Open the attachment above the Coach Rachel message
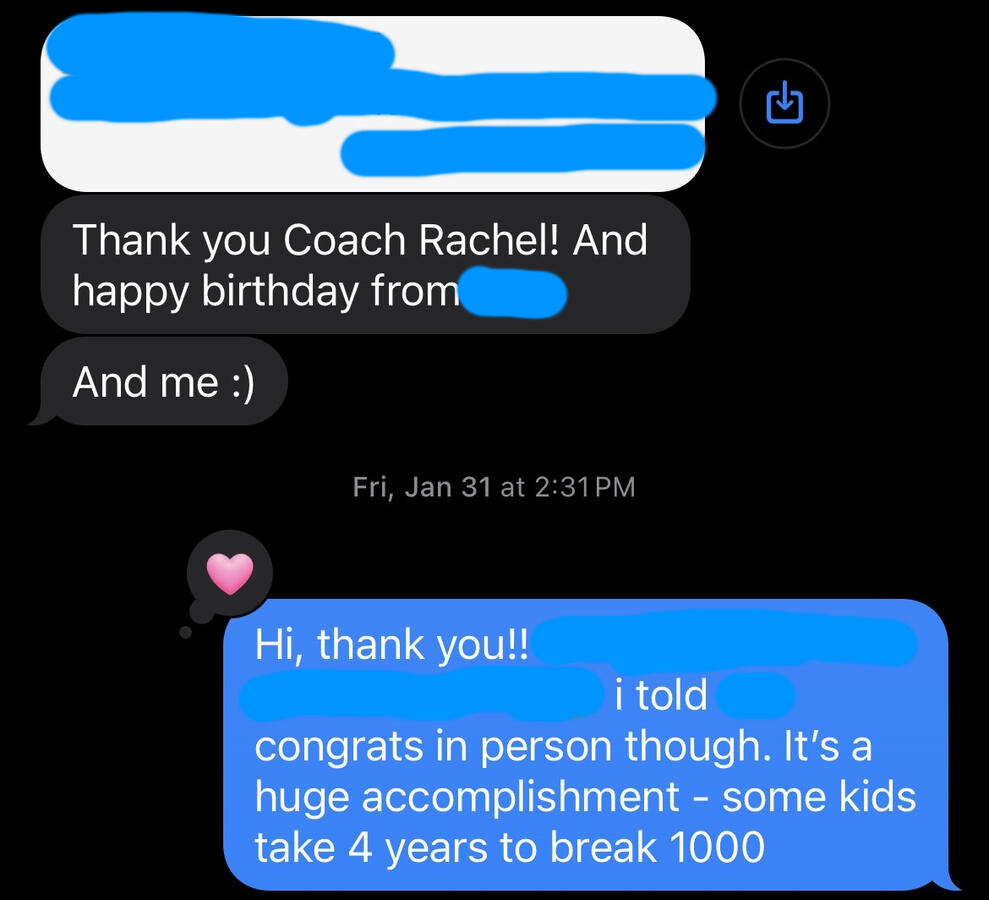989x900 pixels. tap(372, 103)
